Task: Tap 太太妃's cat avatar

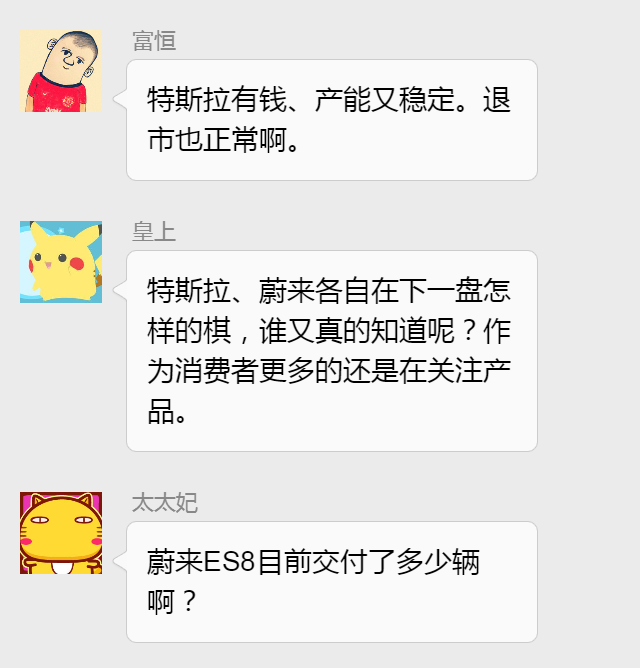Action: pos(60,533)
